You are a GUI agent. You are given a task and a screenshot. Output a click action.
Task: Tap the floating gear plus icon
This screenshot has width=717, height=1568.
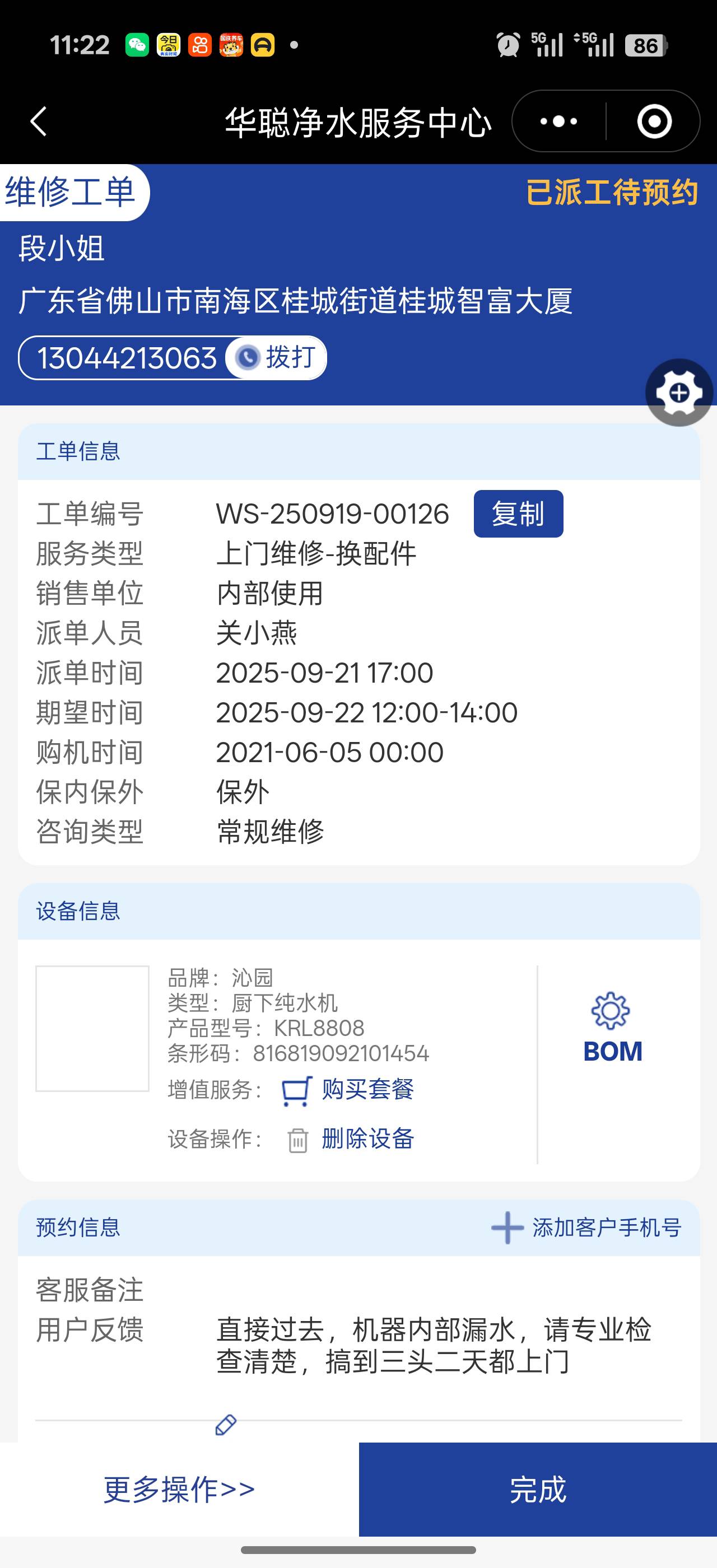click(679, 393)
